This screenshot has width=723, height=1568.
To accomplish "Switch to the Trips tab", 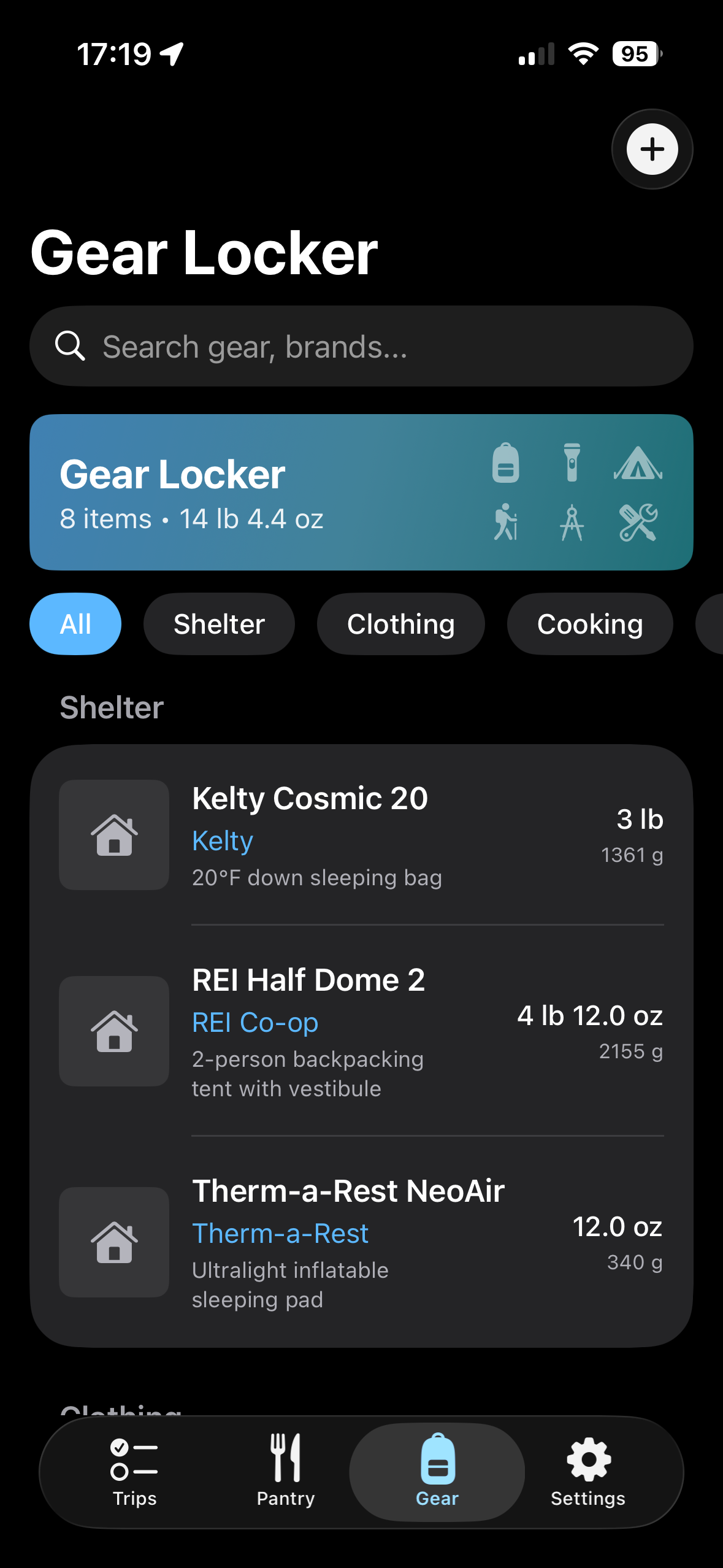I will point(134,1472).
